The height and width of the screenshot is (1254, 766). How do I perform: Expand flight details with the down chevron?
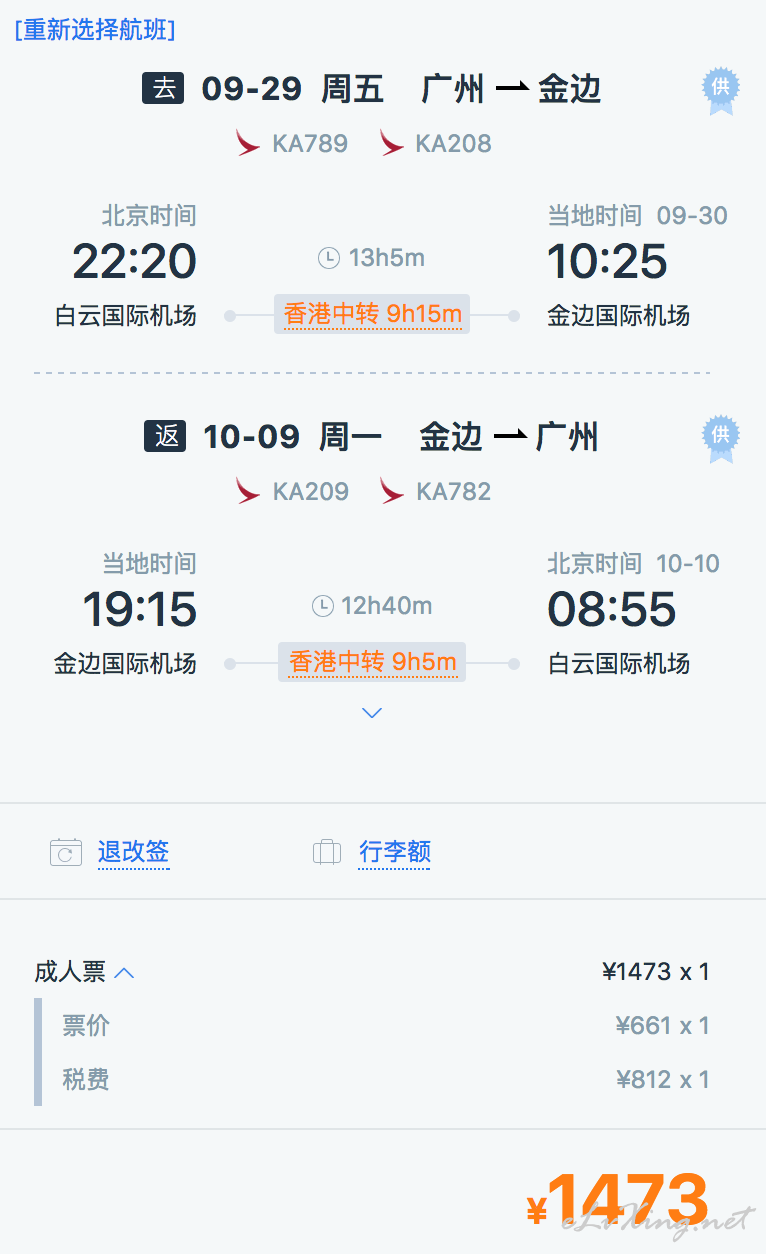pyautogui.click(x=372, y=713)
